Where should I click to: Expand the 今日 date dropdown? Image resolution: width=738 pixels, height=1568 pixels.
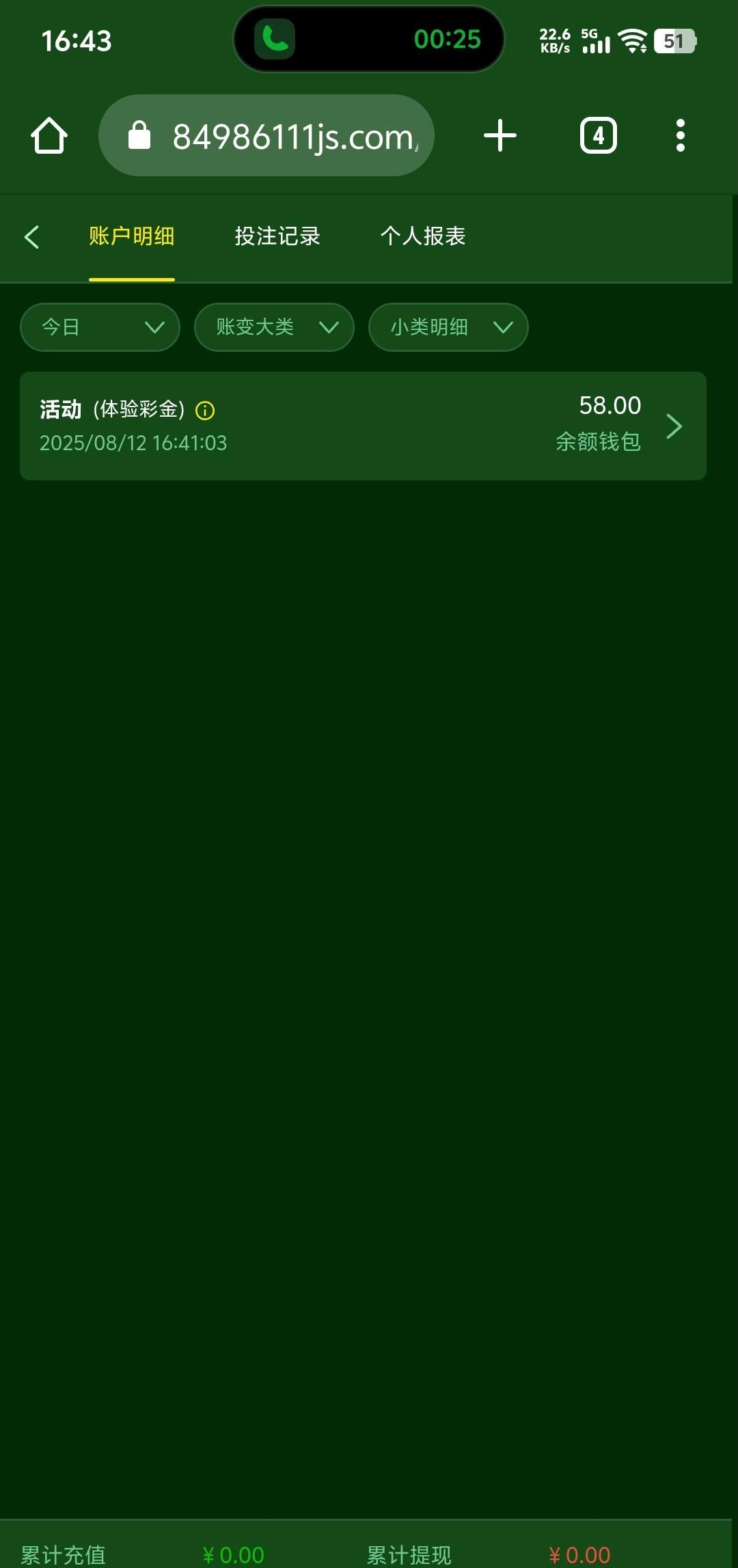point(100,327)
